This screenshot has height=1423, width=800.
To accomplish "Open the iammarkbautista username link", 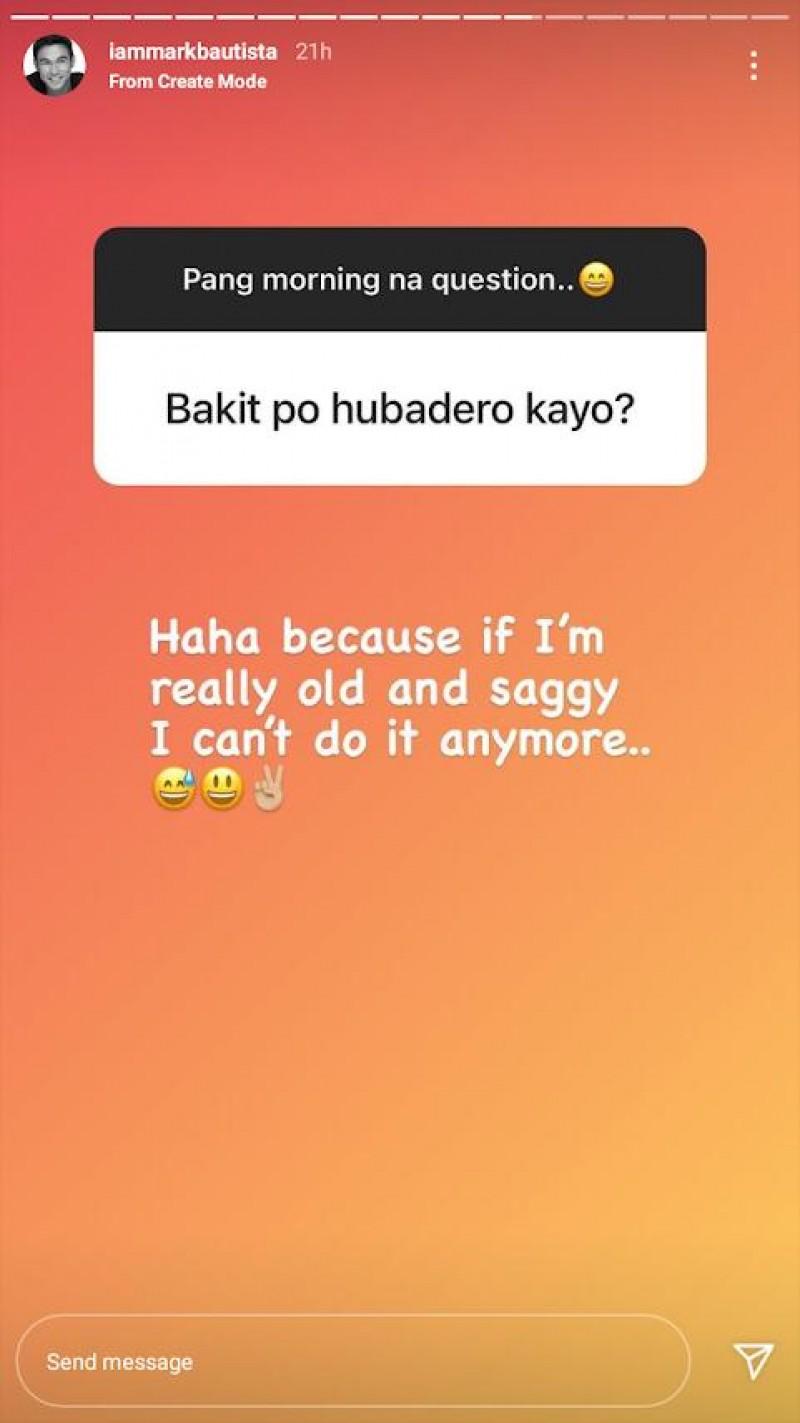I will click(x=193, y=51).
